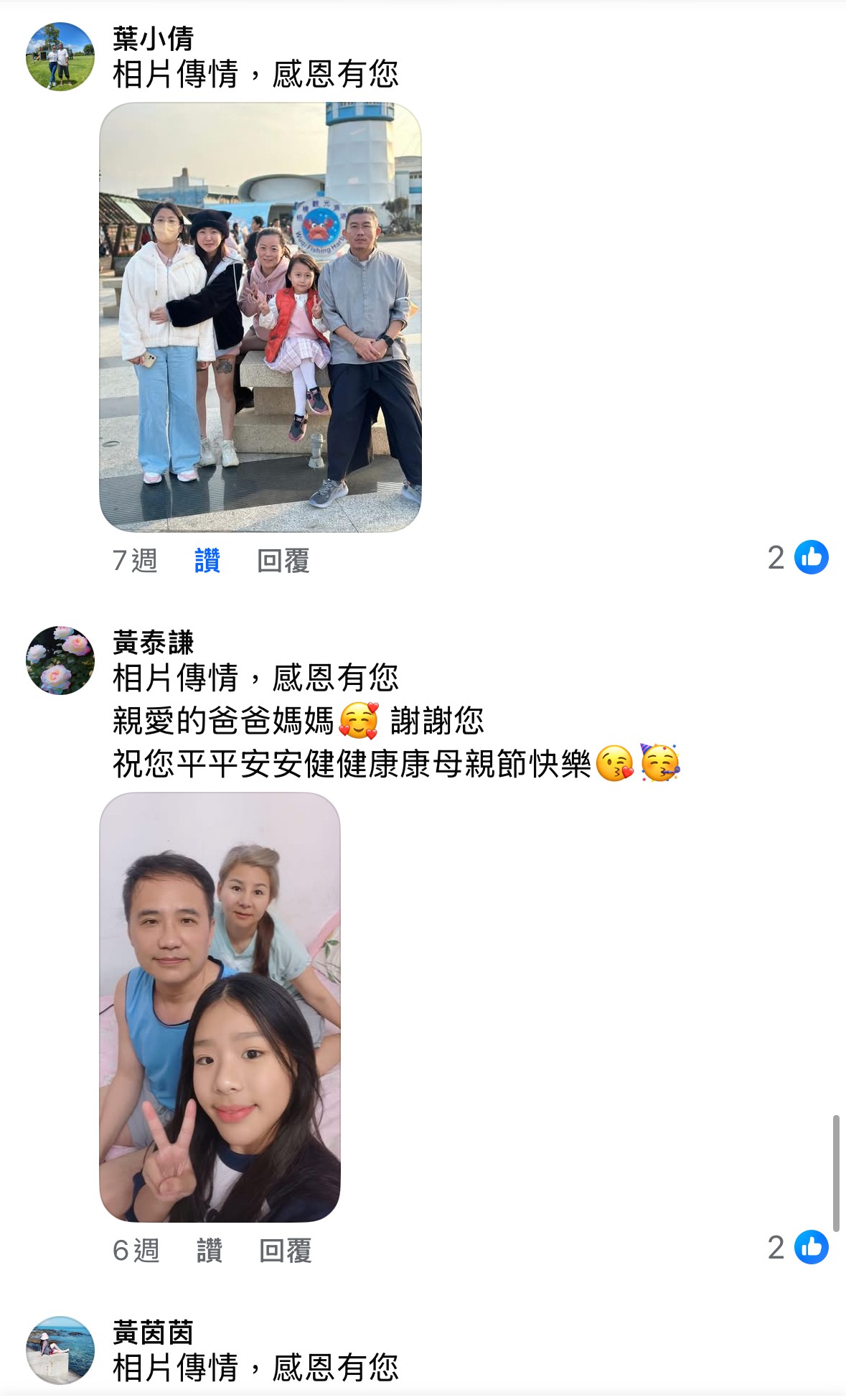Reply to 葉小倩's comment
846x1400 pixels.
[283, 560]
